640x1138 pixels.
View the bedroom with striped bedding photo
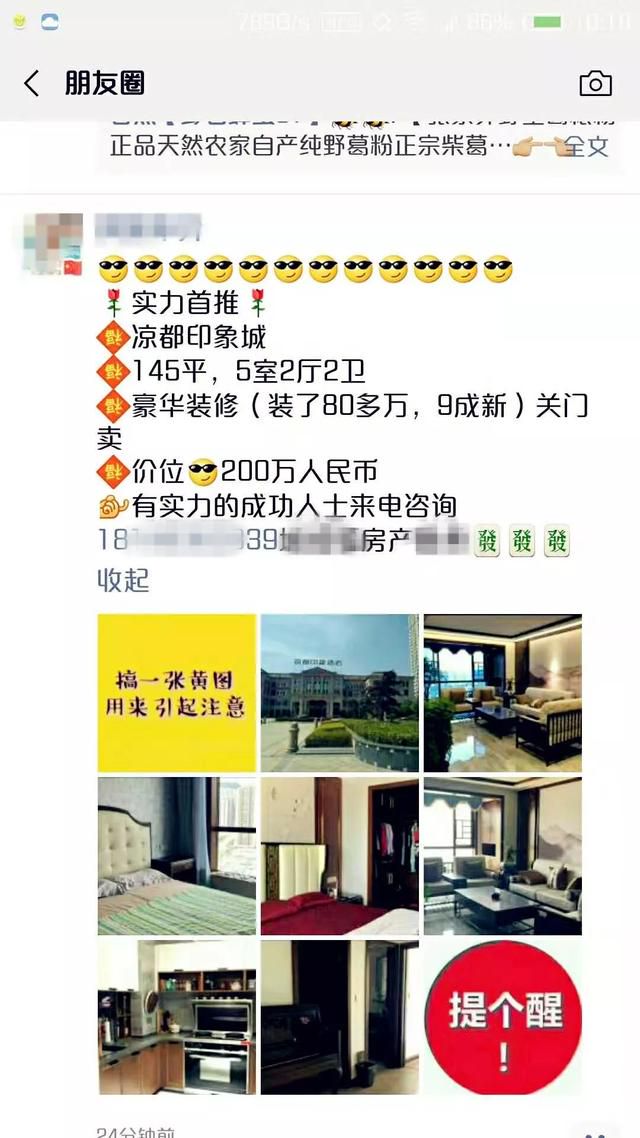pyautogui.click(x=177, y=856)
